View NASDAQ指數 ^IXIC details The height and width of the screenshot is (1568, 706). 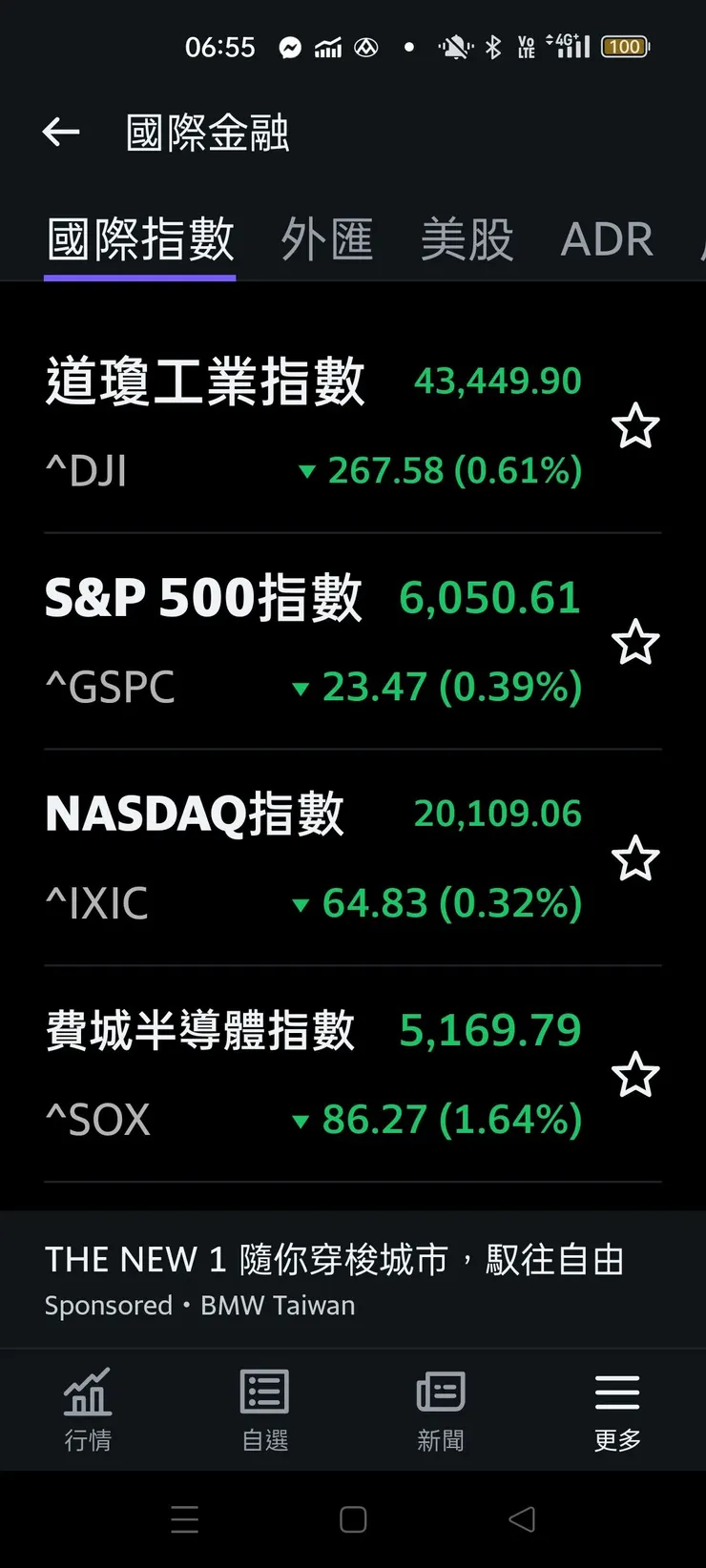pyautogui.click(x=286, y=857)
